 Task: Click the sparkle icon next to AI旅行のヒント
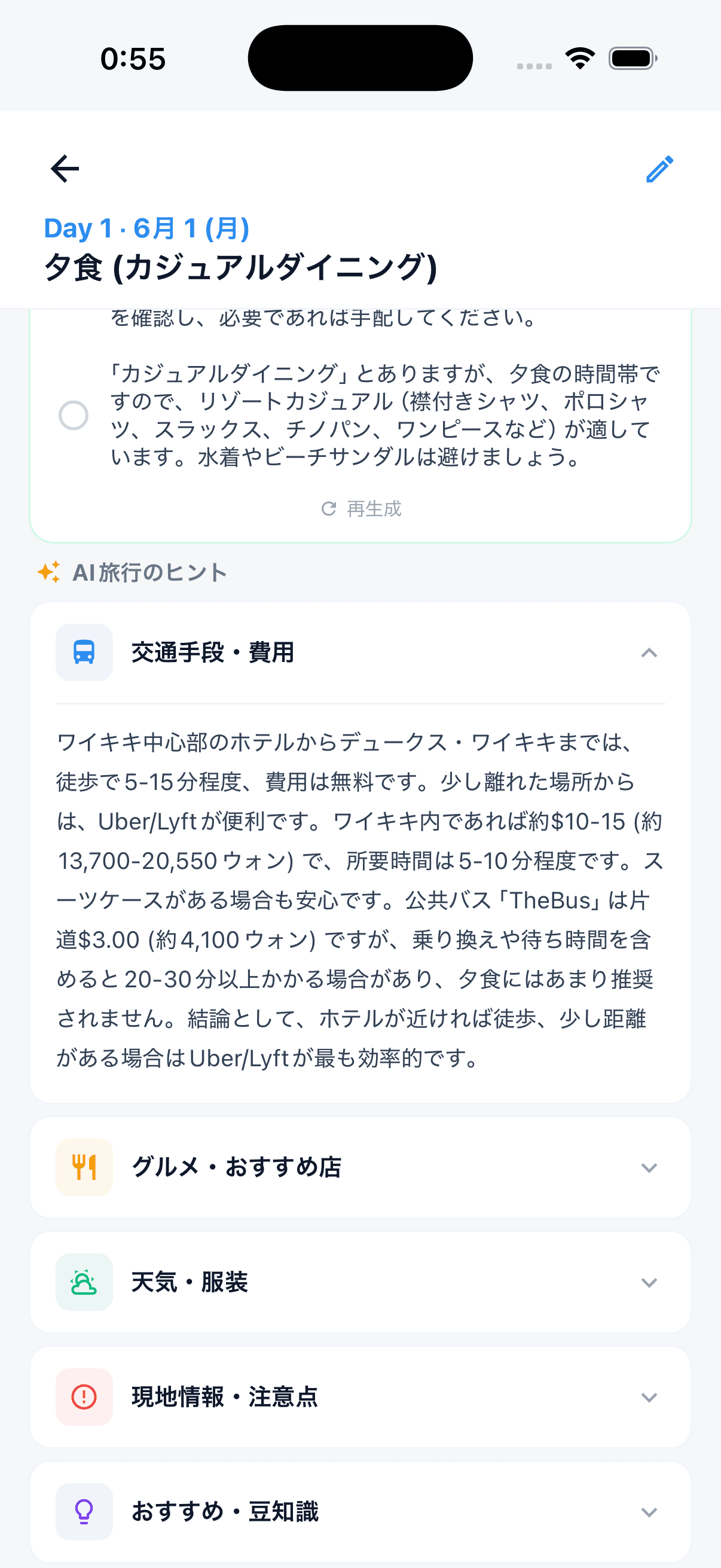click(49, 571)
